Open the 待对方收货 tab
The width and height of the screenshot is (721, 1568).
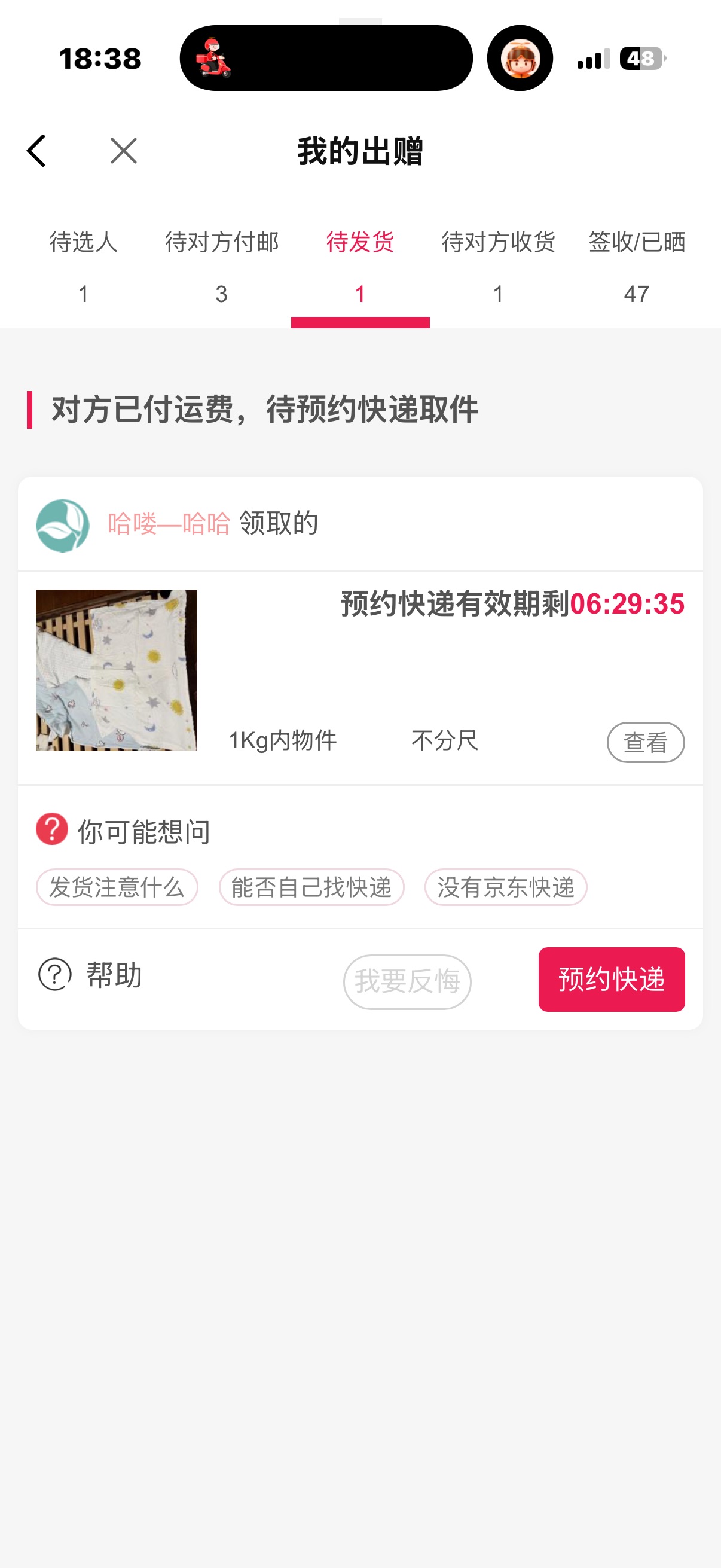tap(499, 267)
